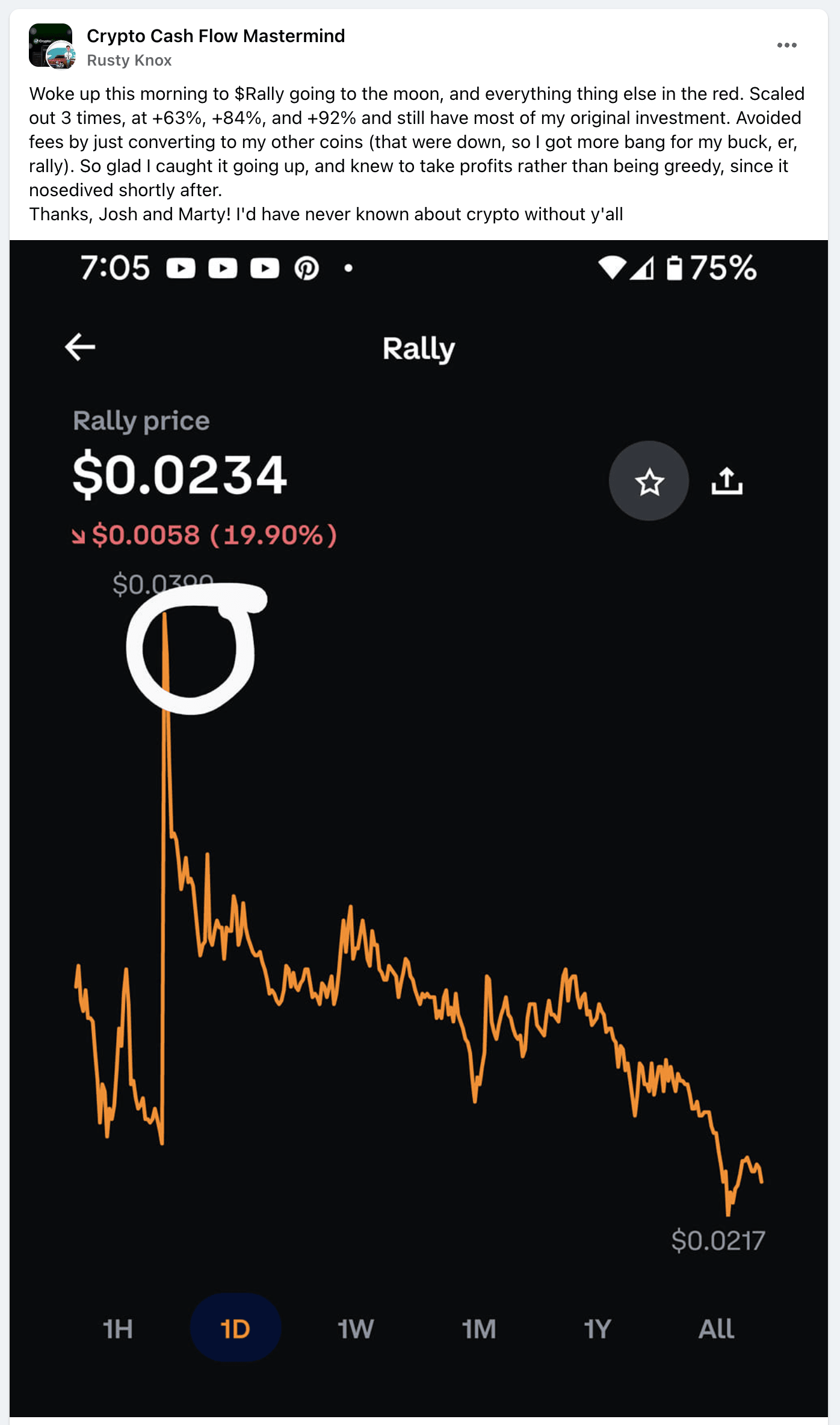Tap the group avatar picture
The image size is (840, 1425).
(x=51, y=46)
